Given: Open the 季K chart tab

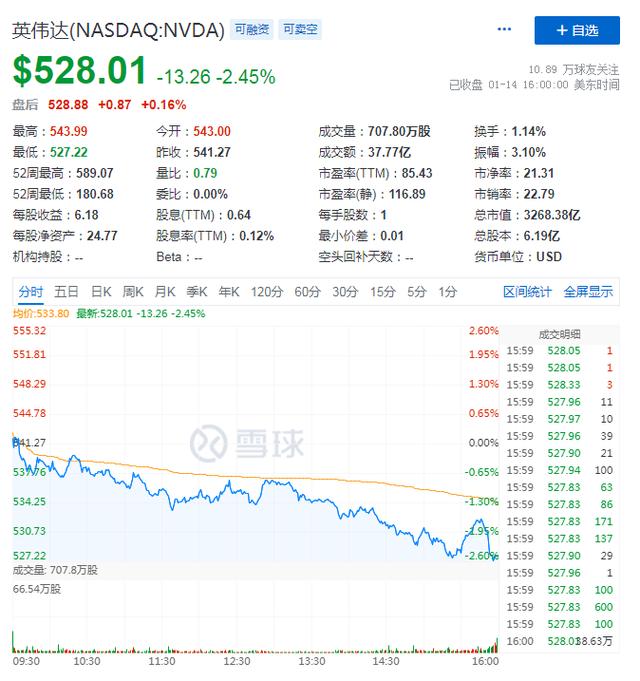Looking at the screenshot, I should 197,292.
